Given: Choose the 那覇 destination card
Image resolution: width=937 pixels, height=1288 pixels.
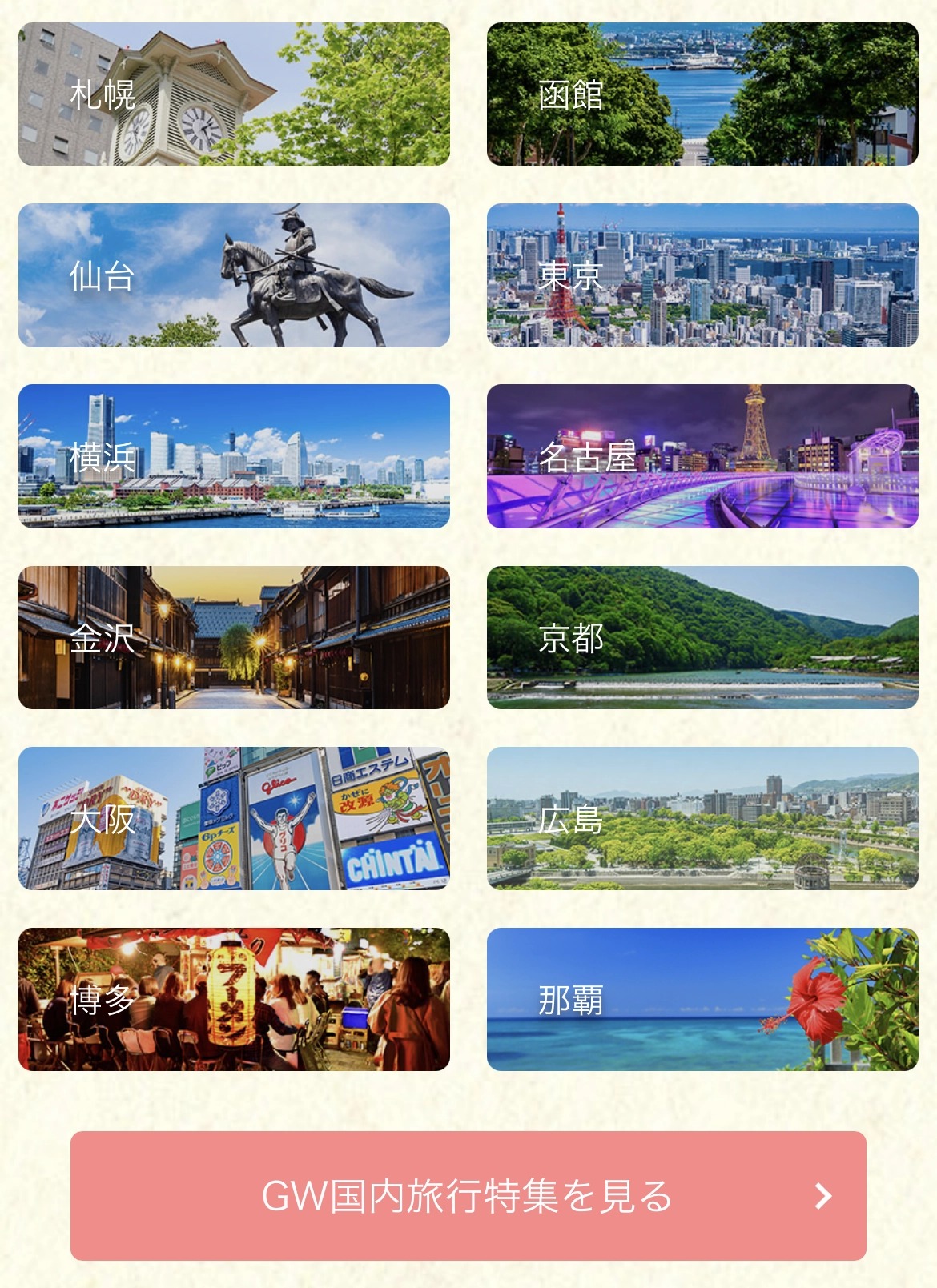Looking at the screenshot, I should pyautogui.click(x=702, y=999).
